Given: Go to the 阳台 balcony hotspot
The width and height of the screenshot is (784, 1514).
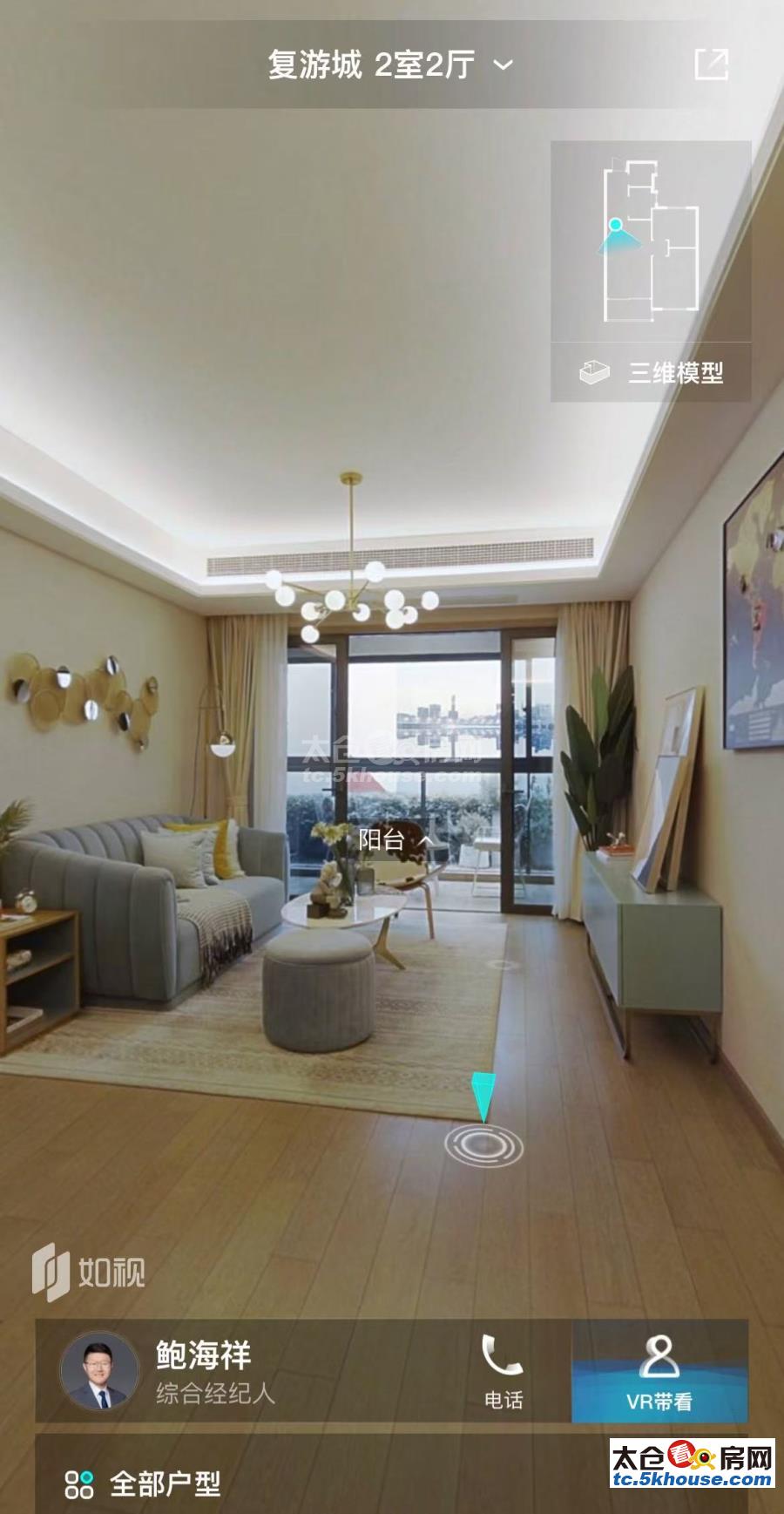Looking at the screenshot, I should click(x=396, y=840).
